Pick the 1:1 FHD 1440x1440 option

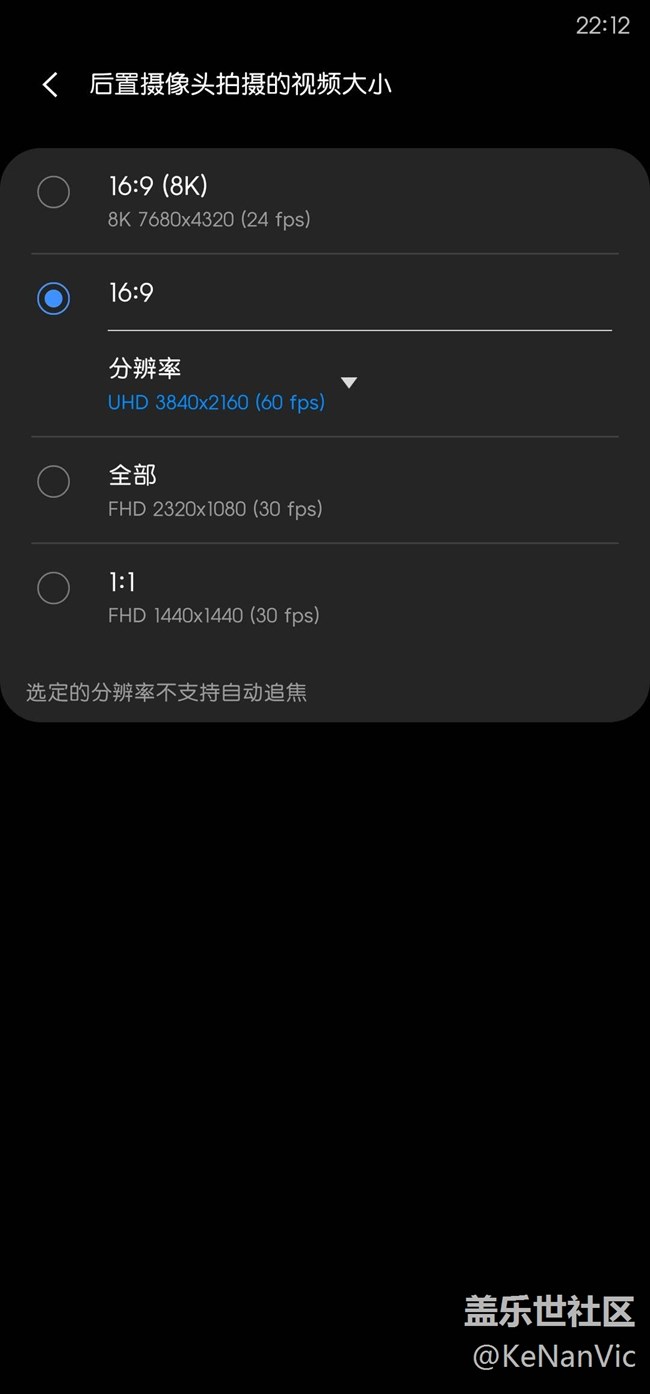53,588
